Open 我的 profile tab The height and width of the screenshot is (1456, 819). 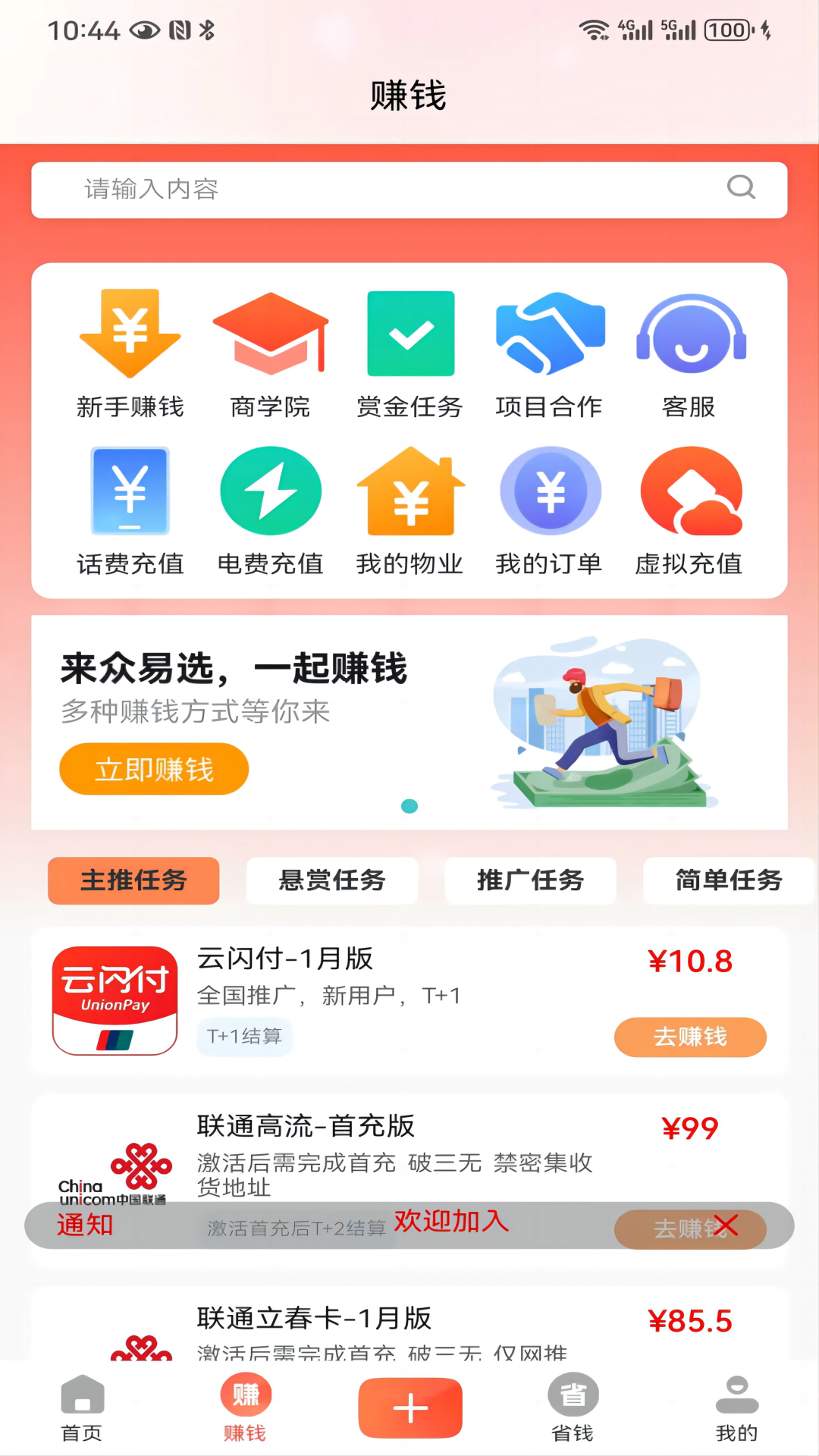pyautogui.click(x=737, y=1408)
